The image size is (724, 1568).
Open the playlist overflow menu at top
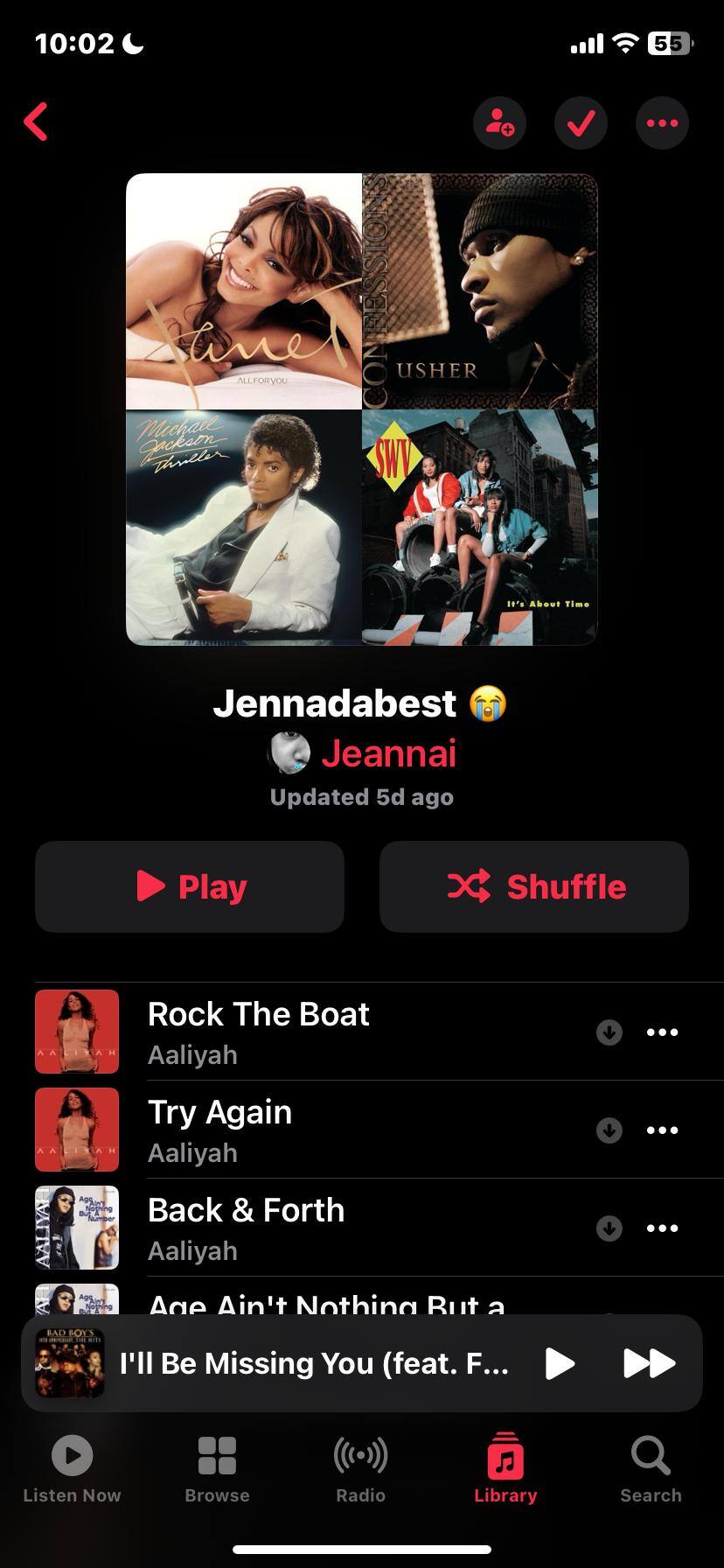click(662, 122)
